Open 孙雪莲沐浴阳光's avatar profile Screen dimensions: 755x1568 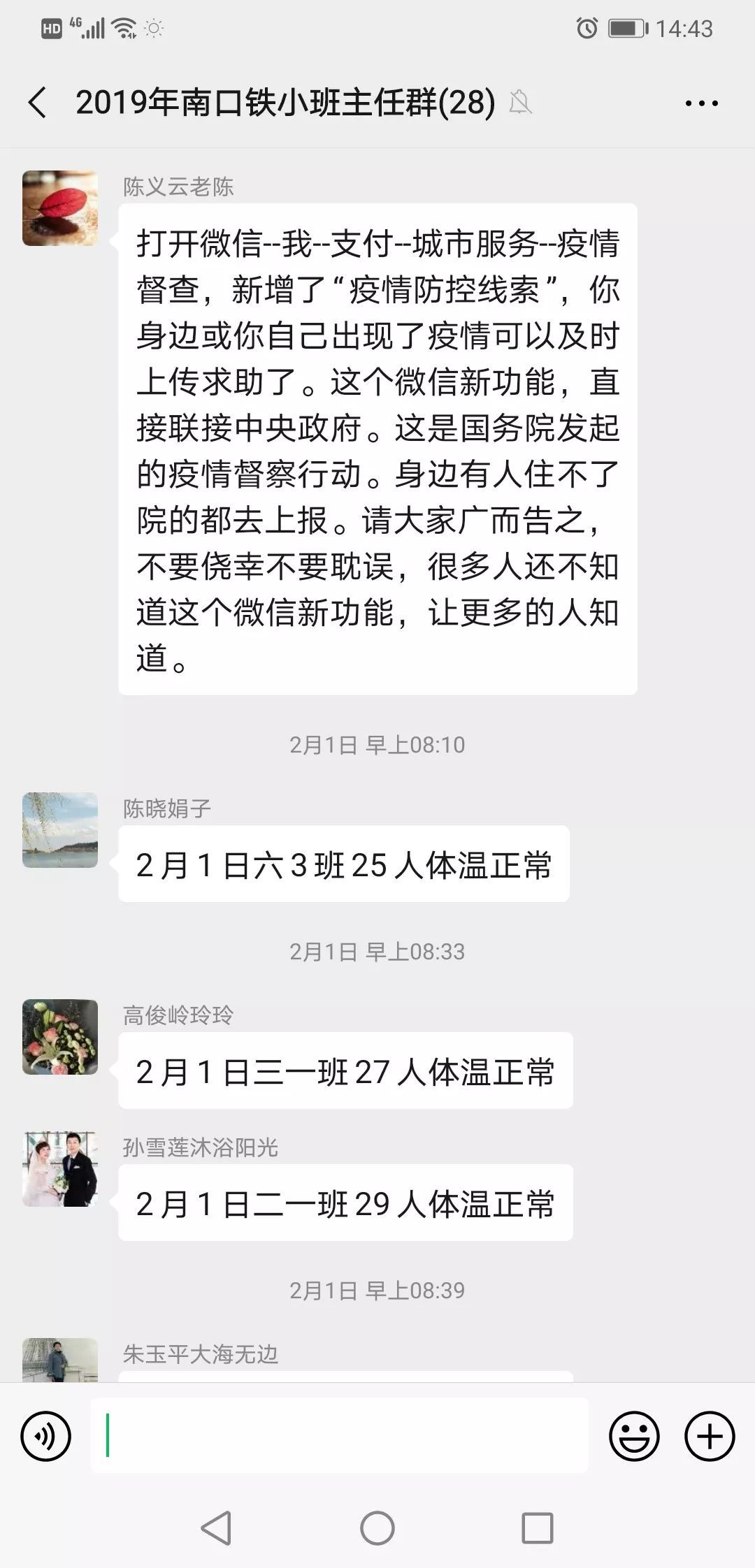(60, 1169)
